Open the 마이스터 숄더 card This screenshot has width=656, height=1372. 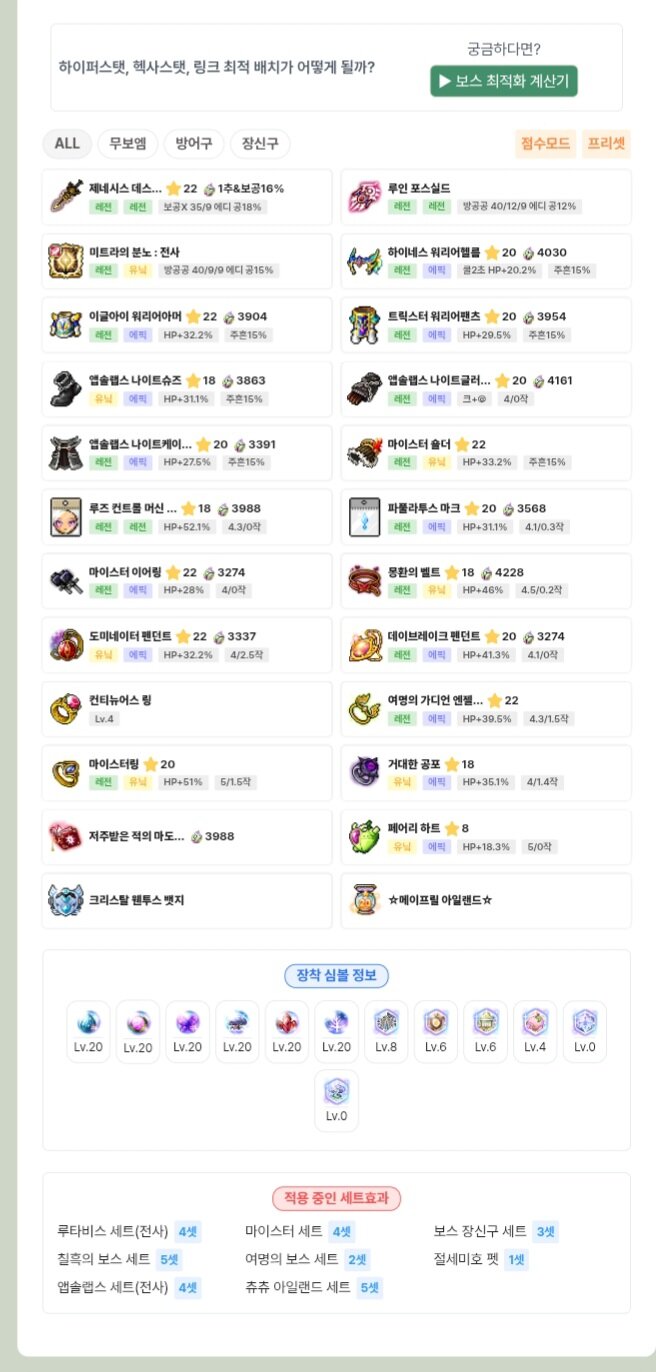coord(486,453)
